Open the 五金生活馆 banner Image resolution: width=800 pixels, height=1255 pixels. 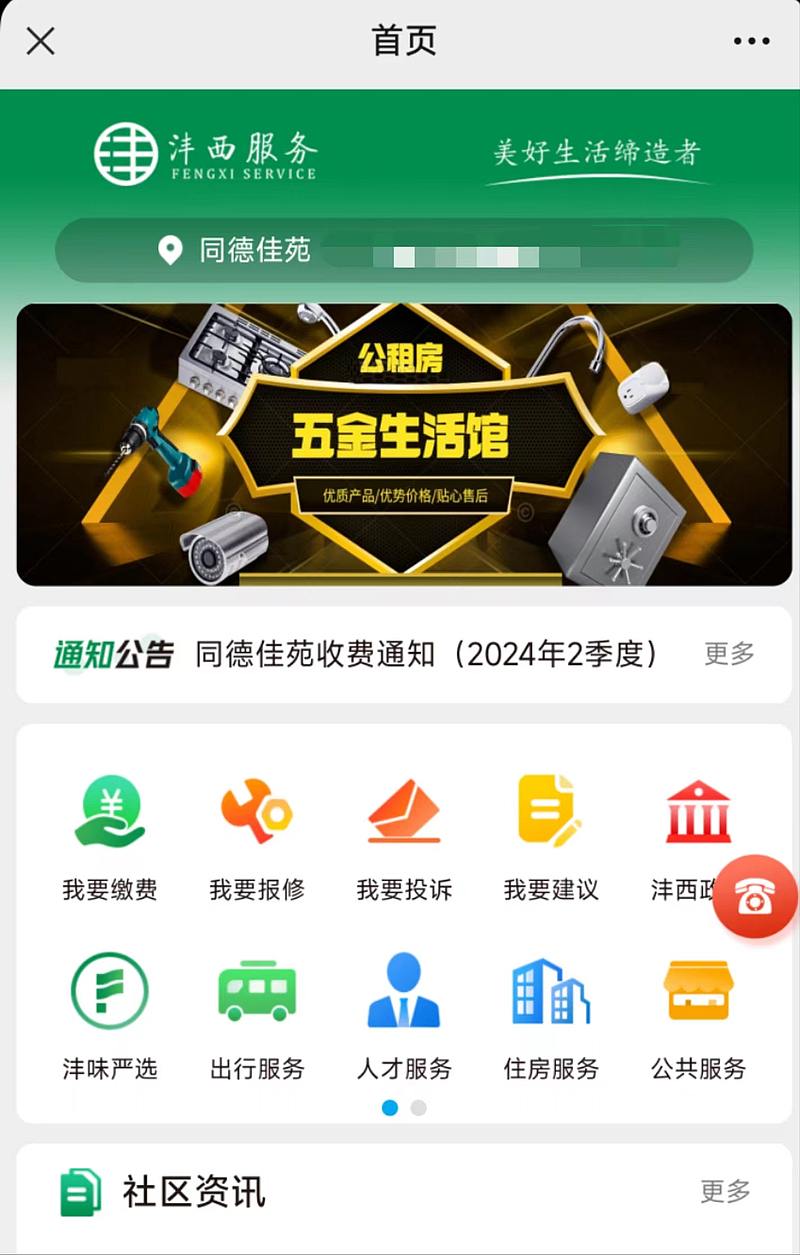(x=404, y=444)
